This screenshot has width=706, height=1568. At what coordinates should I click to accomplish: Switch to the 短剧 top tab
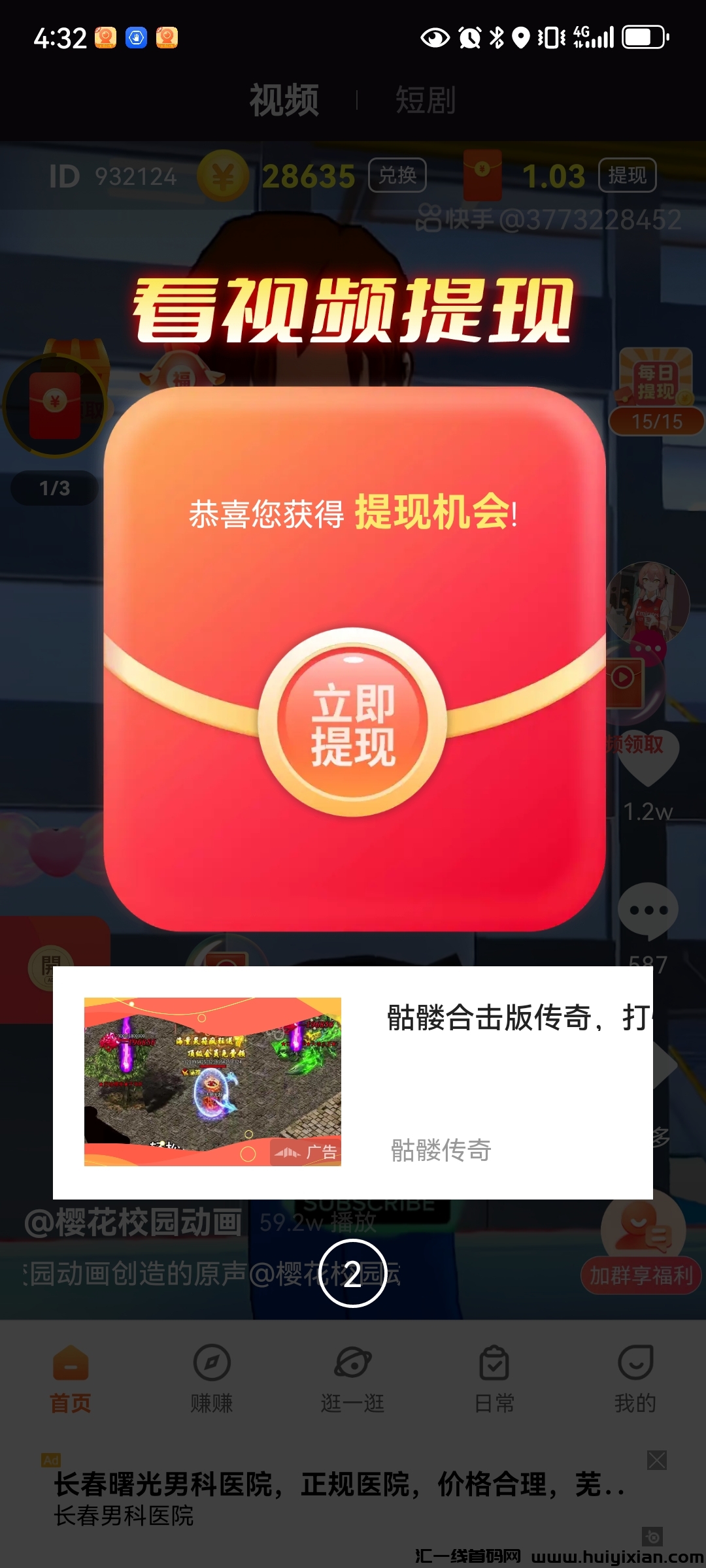tap(425, 101)
